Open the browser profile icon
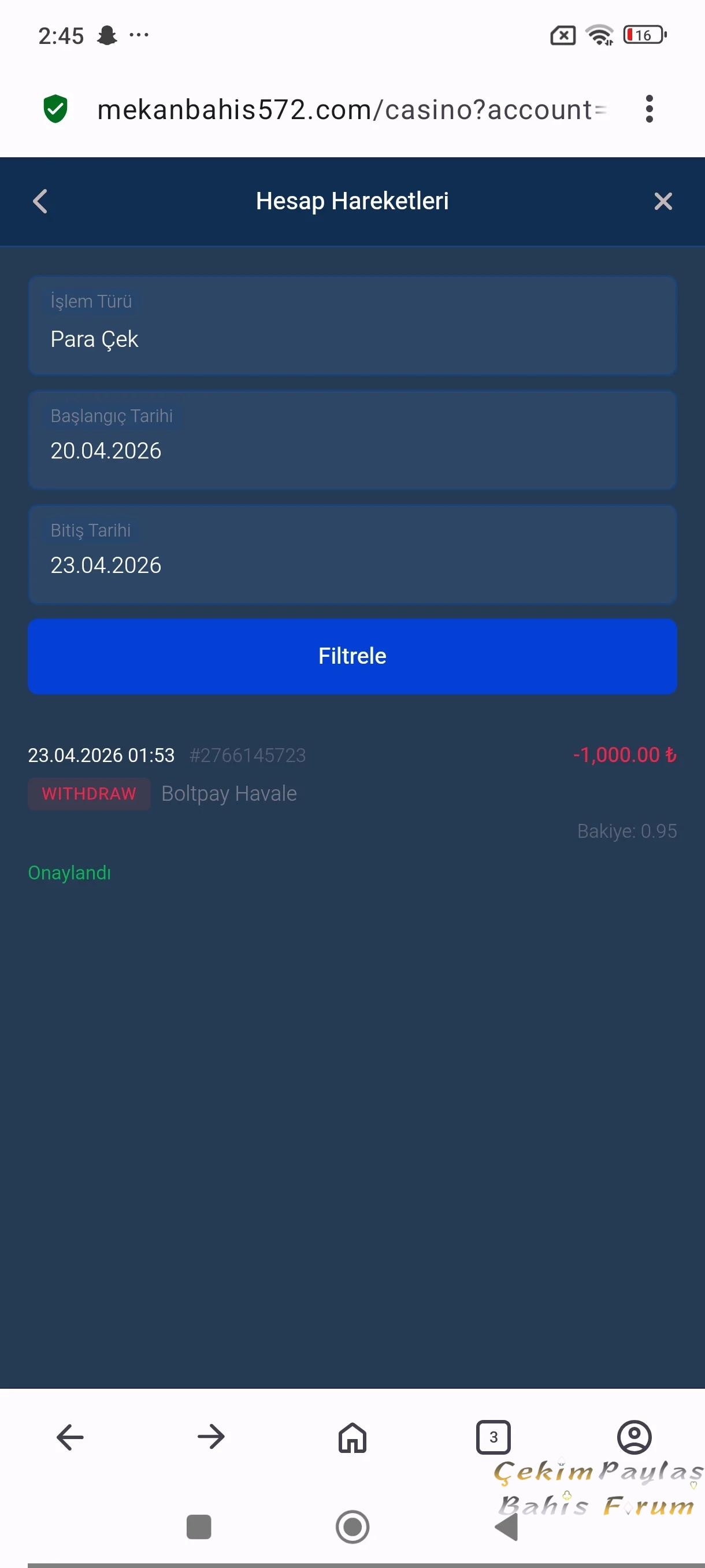 (634, 1437)
